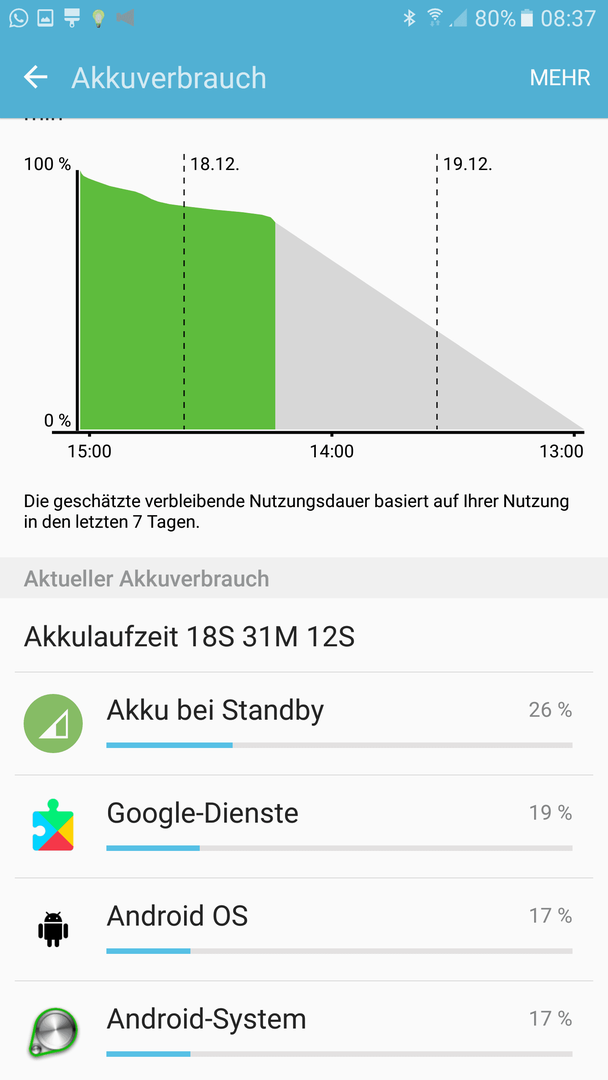Open Akku bei Standby usage details

click(x=304, y=723)
